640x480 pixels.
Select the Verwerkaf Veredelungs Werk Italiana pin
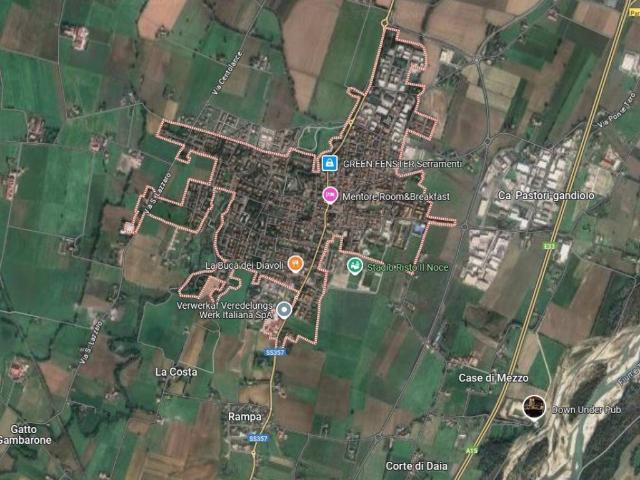tap(284, 310)
